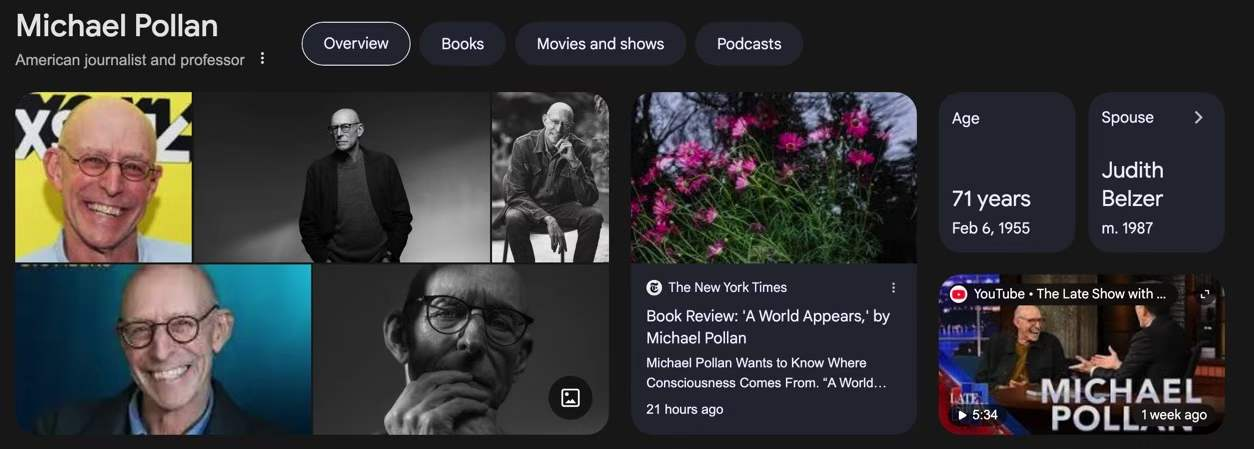1254x449 pixels.
Task: Open the Spouse Judith Belzer card
Action: coord(1155,172)
